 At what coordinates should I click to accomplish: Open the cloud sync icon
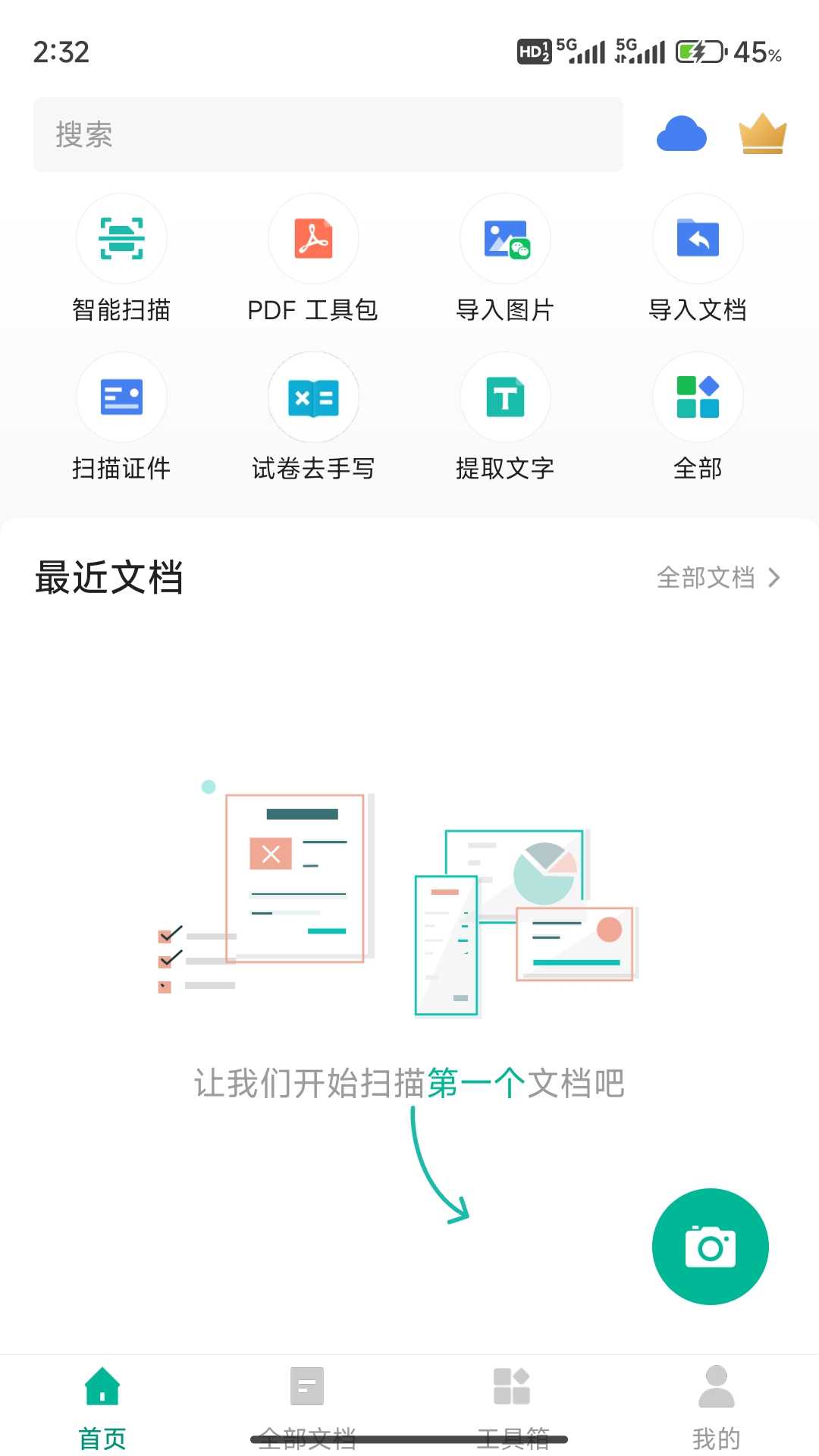[x=681, y=134]
